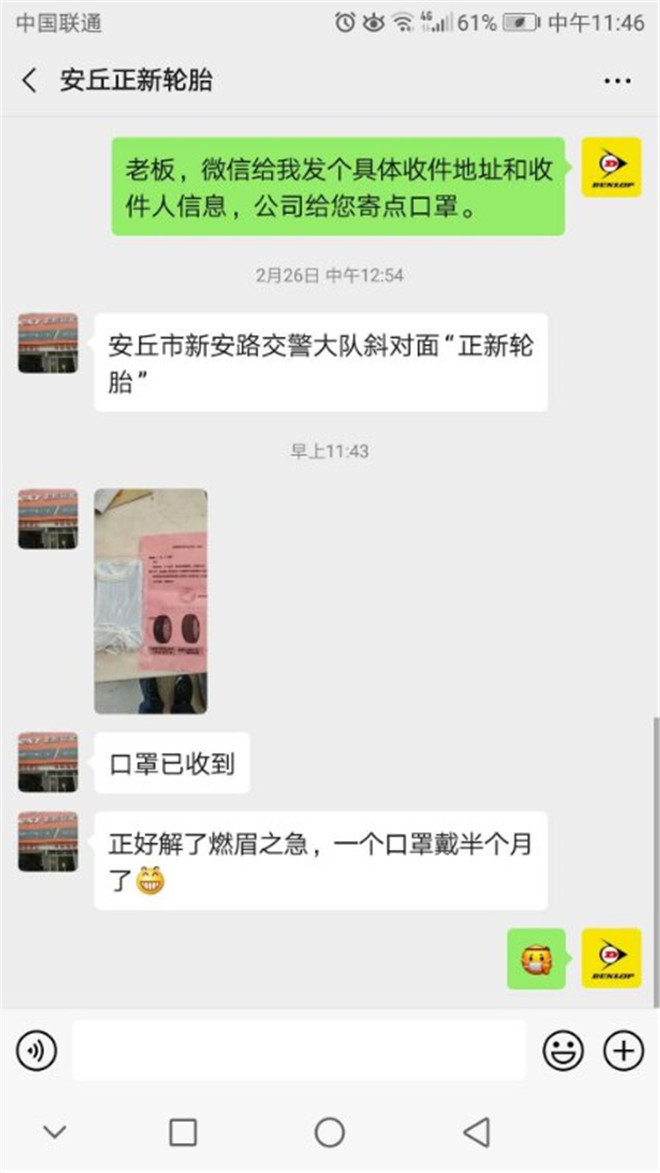Open the recent apps square button
Screen dimensions: 660x1173
click(x=183, y=1132)
